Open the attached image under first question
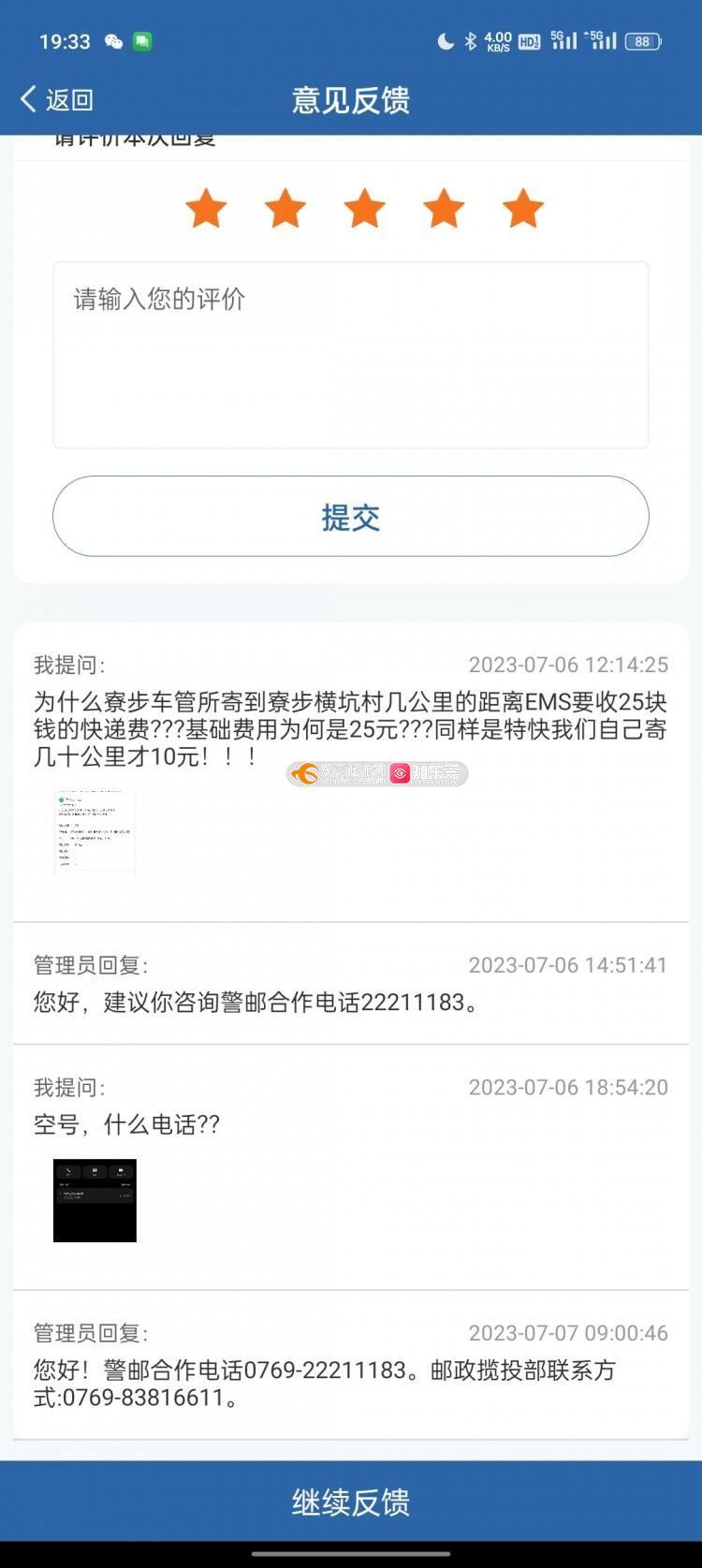The image size is (702, 1568). [95, 831]
